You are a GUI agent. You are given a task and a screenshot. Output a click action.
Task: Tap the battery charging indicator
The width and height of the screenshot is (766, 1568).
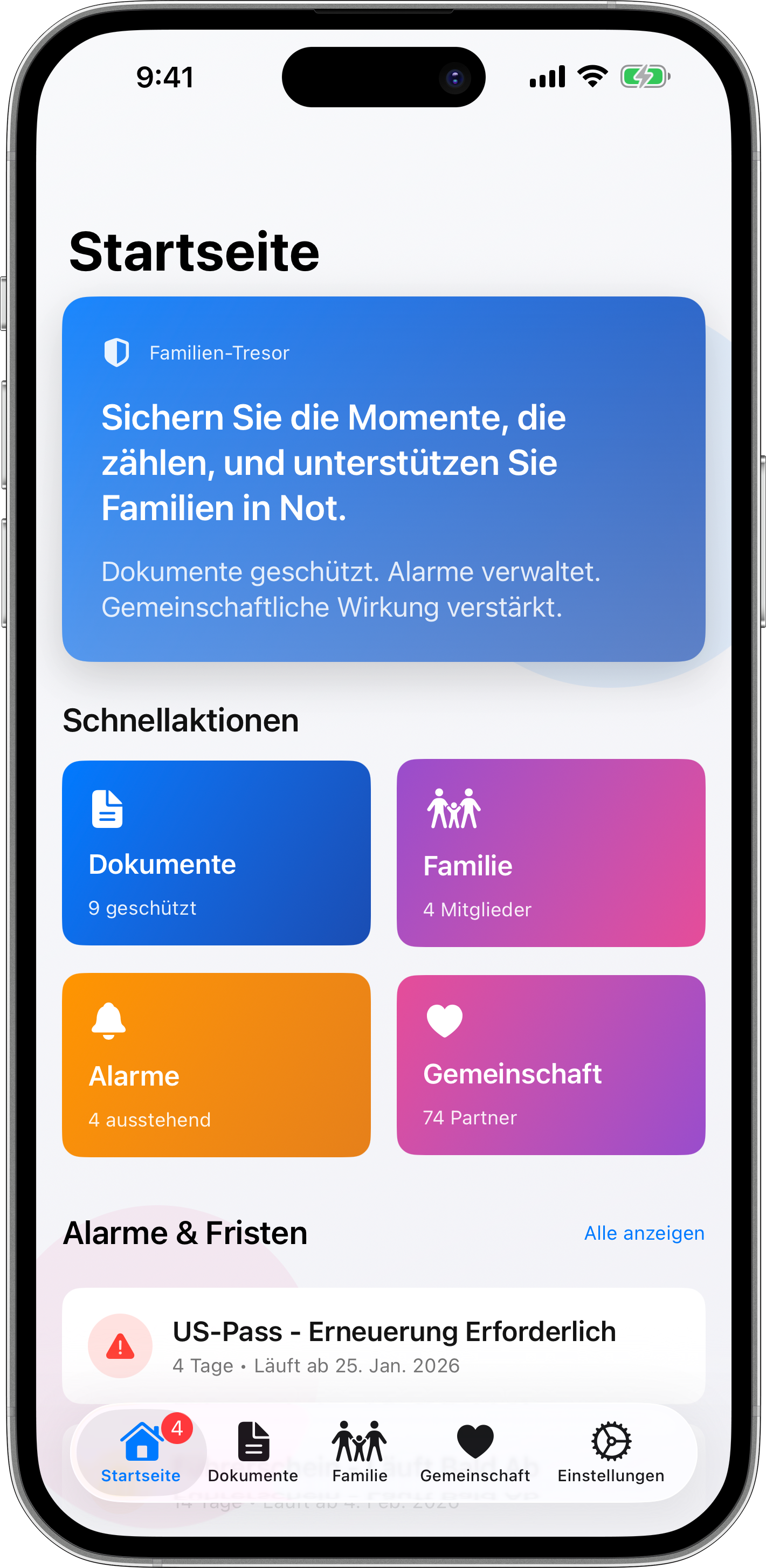643,75
